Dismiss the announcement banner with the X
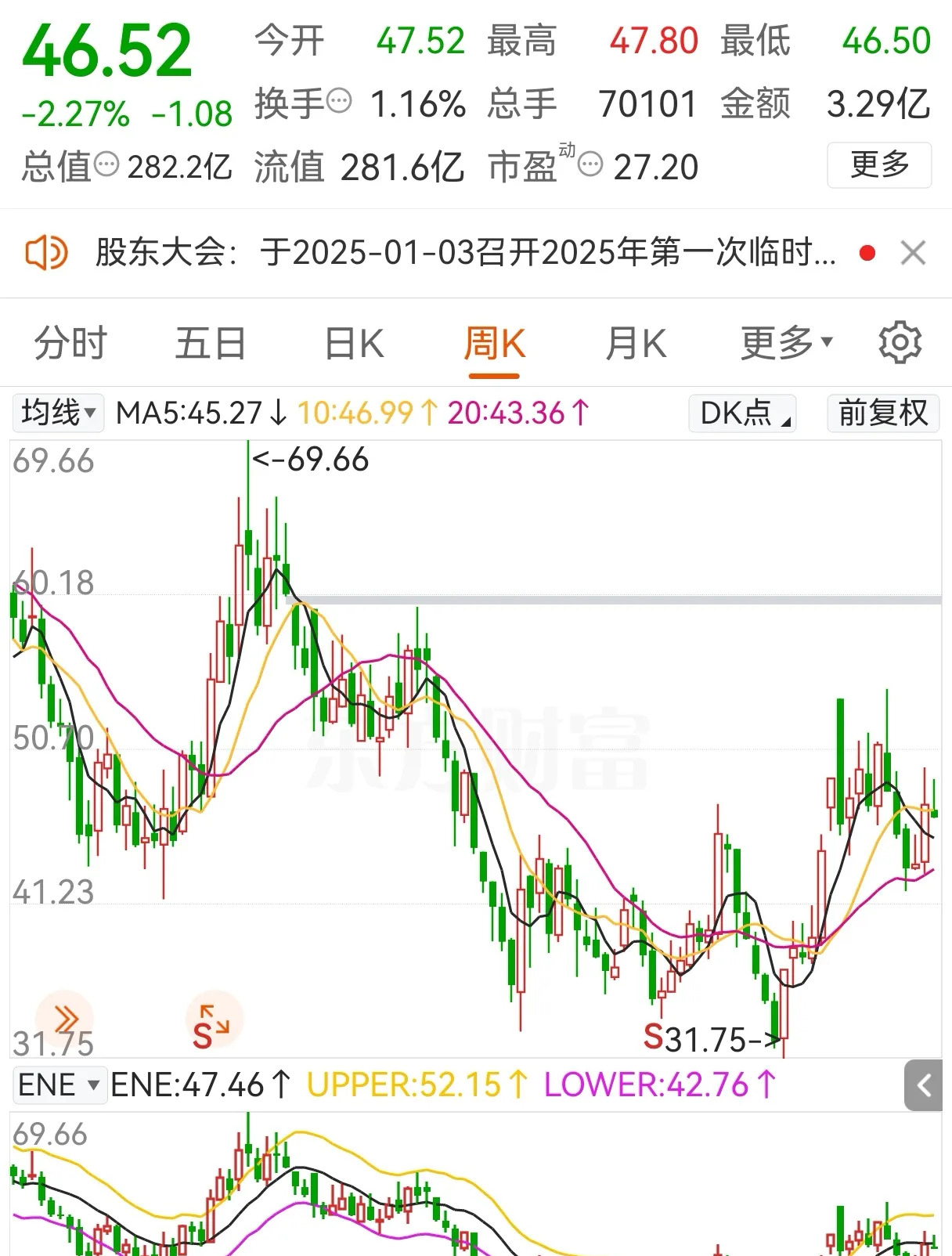This screenshot has width=952, height=1256. click(914, 252)
